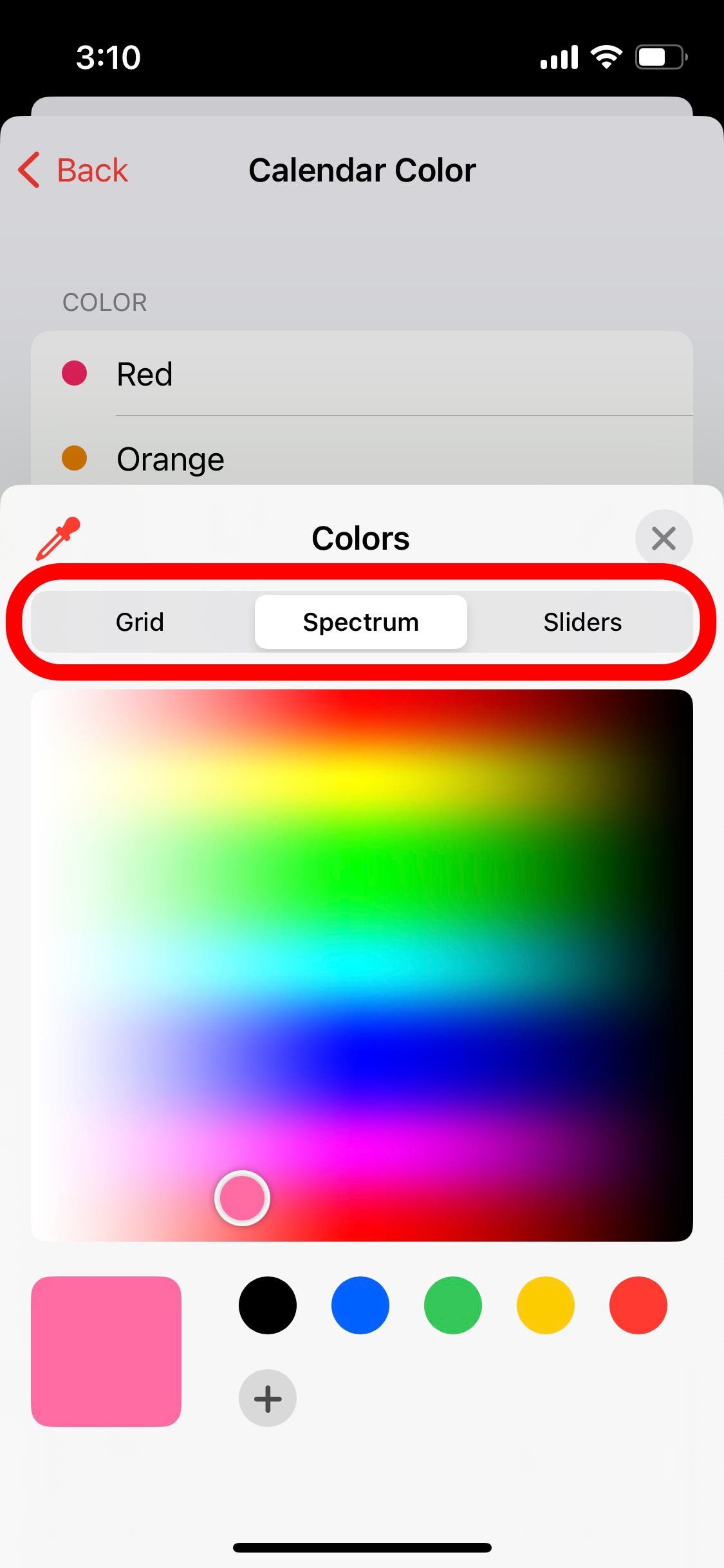
Task: Switch to the Sliders tab
Action: [582, 622]
